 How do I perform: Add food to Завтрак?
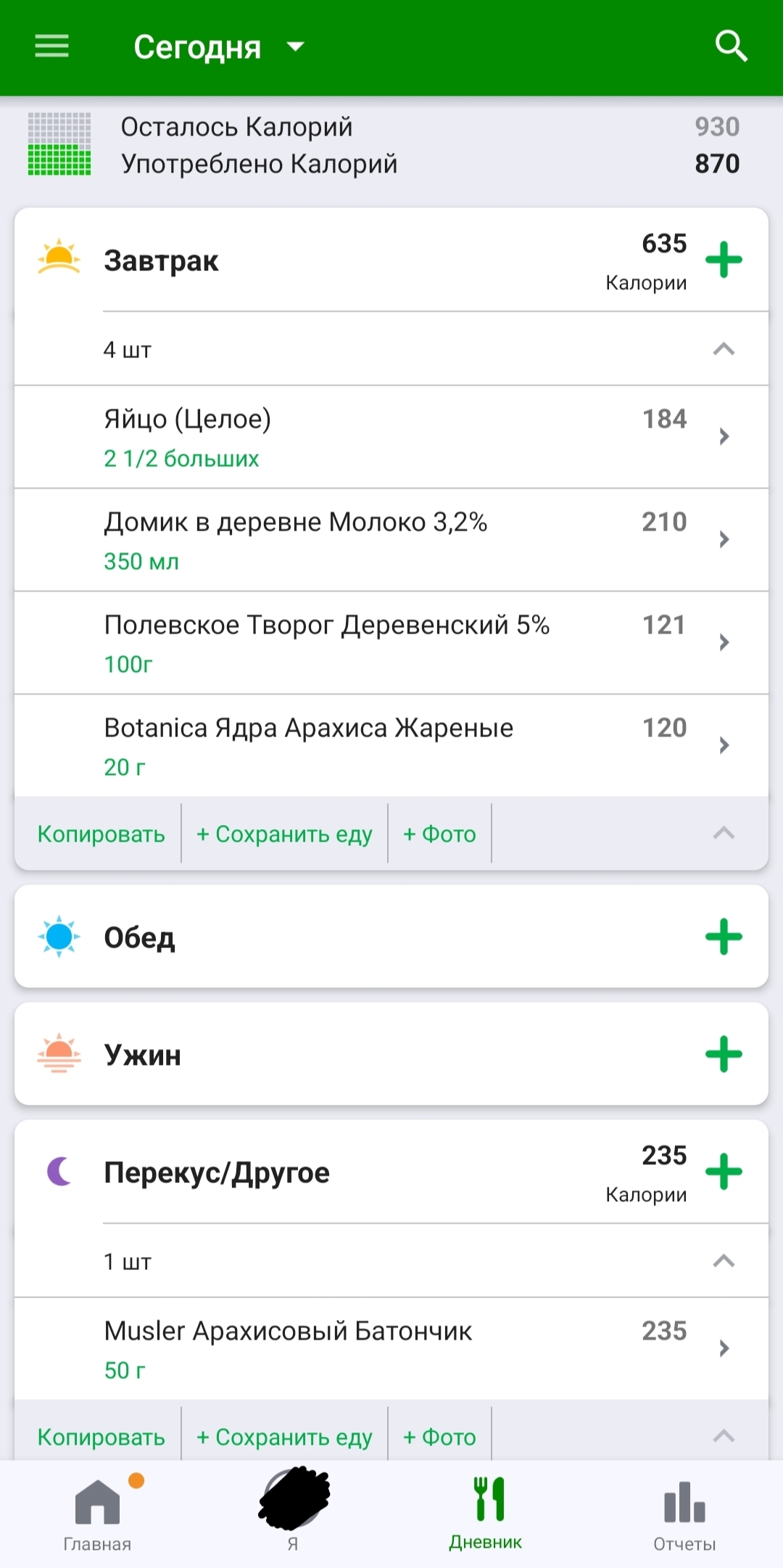point(724,260)
